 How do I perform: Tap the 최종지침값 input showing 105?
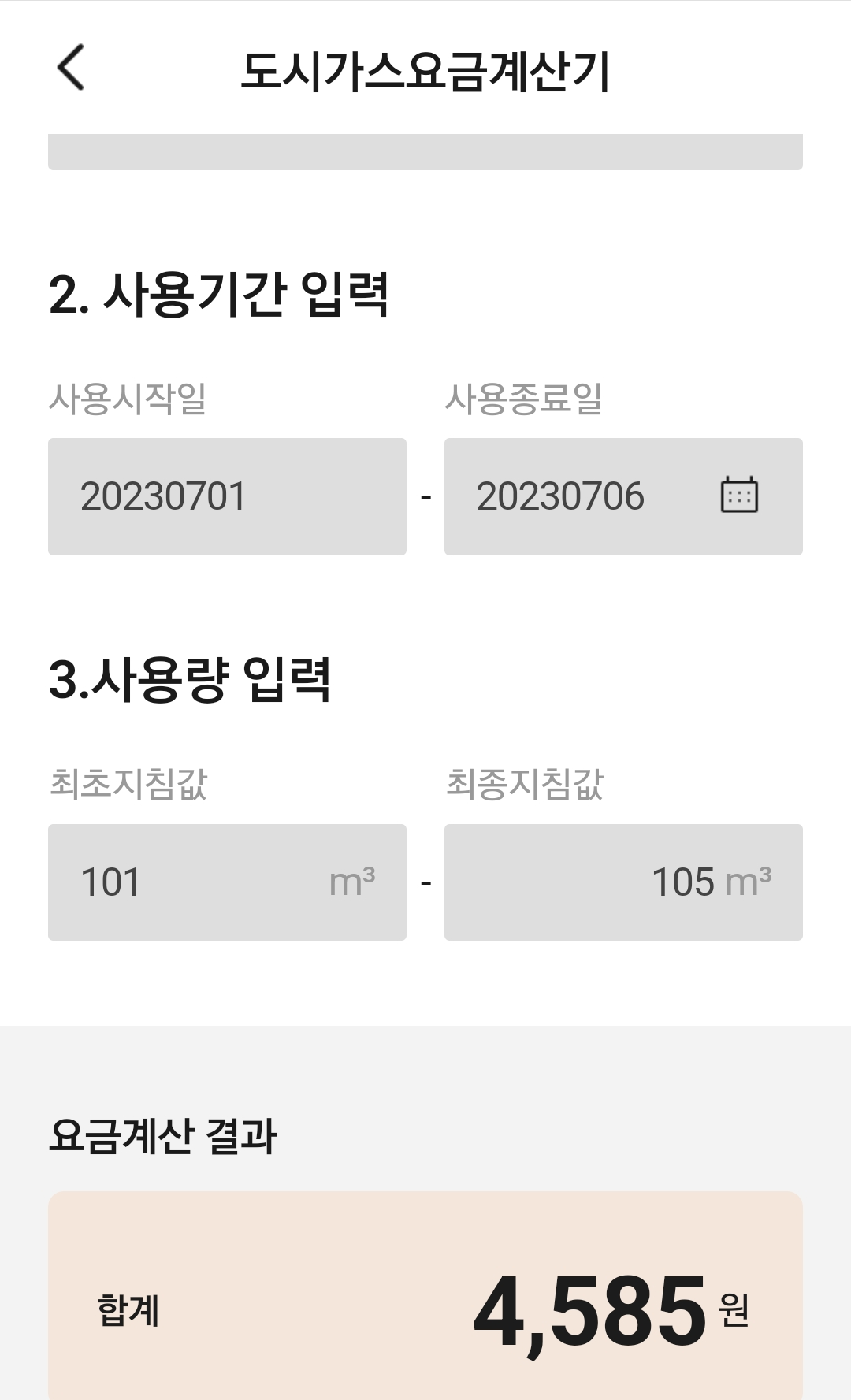(622, 882)
